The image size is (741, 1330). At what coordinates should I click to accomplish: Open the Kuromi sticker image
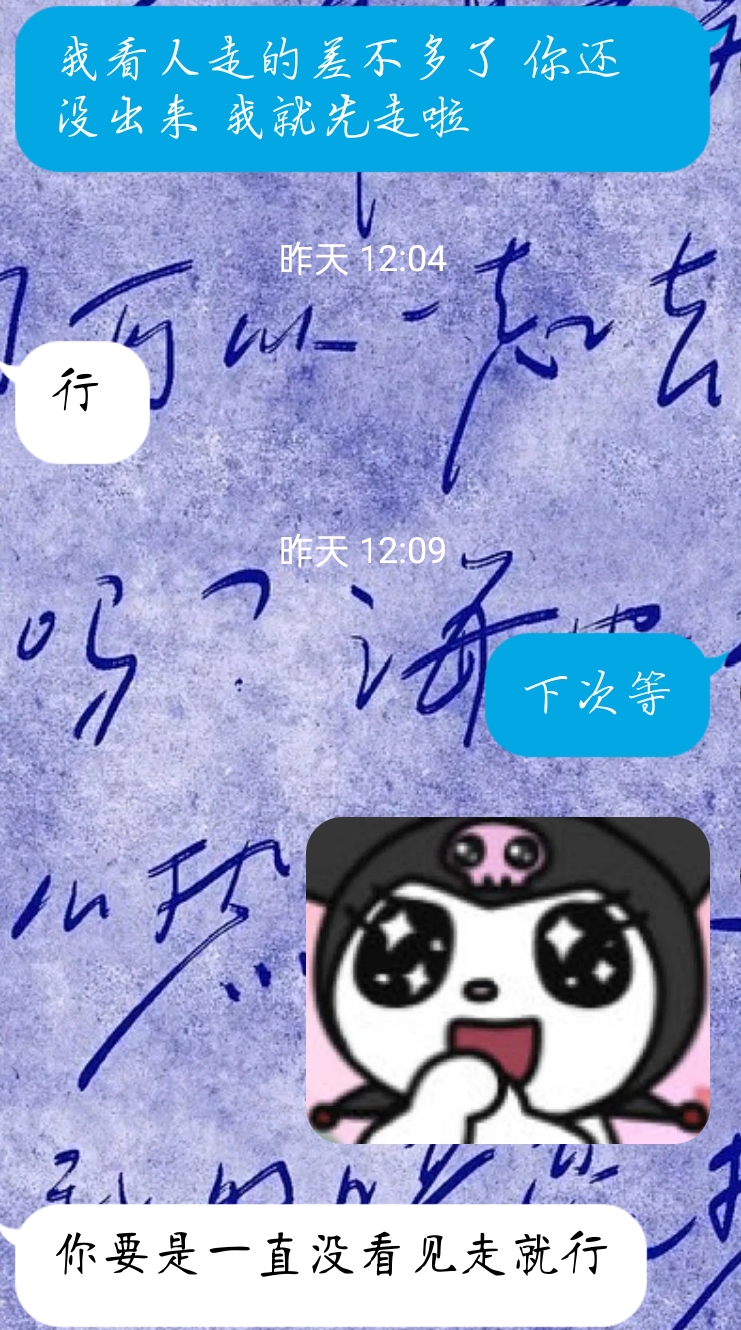tap(507, 980)
